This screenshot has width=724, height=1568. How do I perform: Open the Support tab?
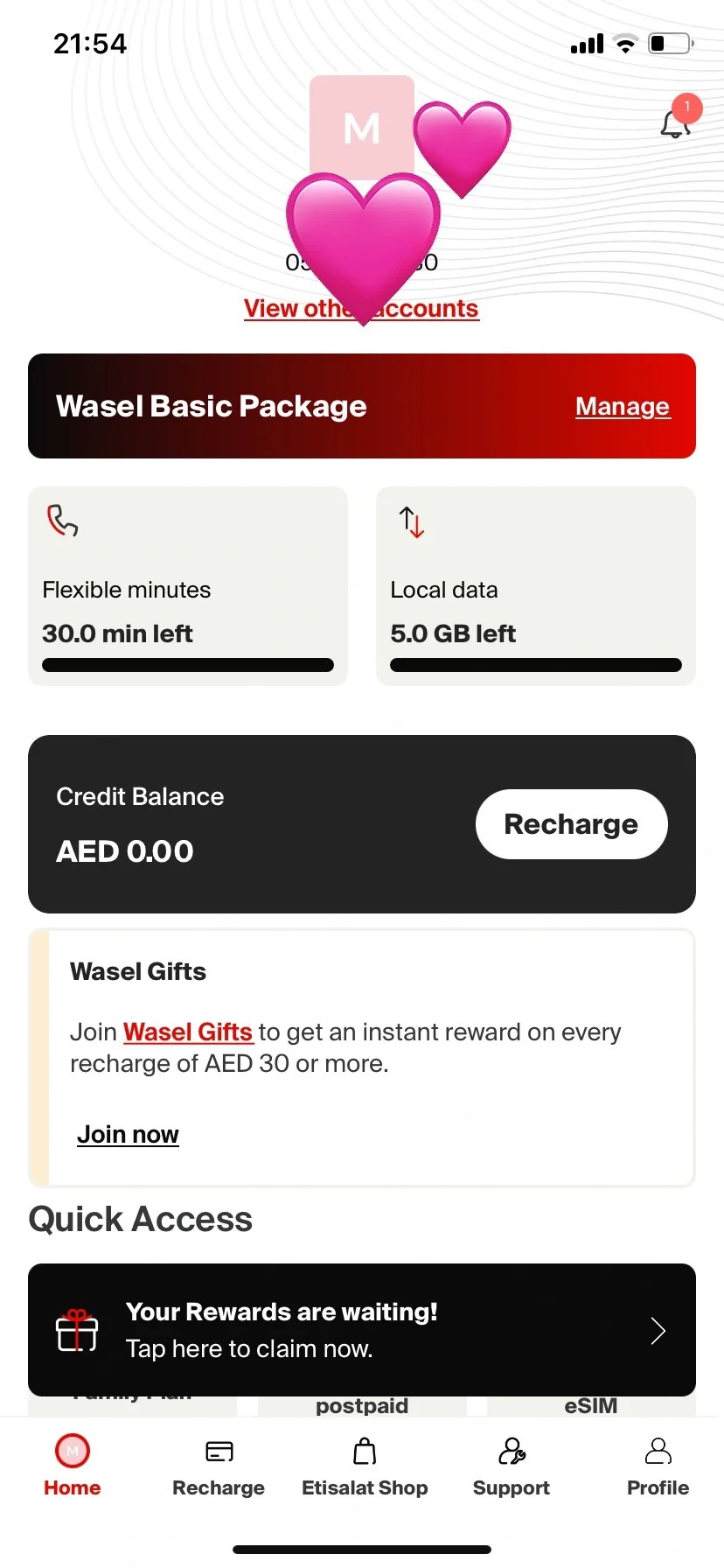click(x=512, y=1466)
